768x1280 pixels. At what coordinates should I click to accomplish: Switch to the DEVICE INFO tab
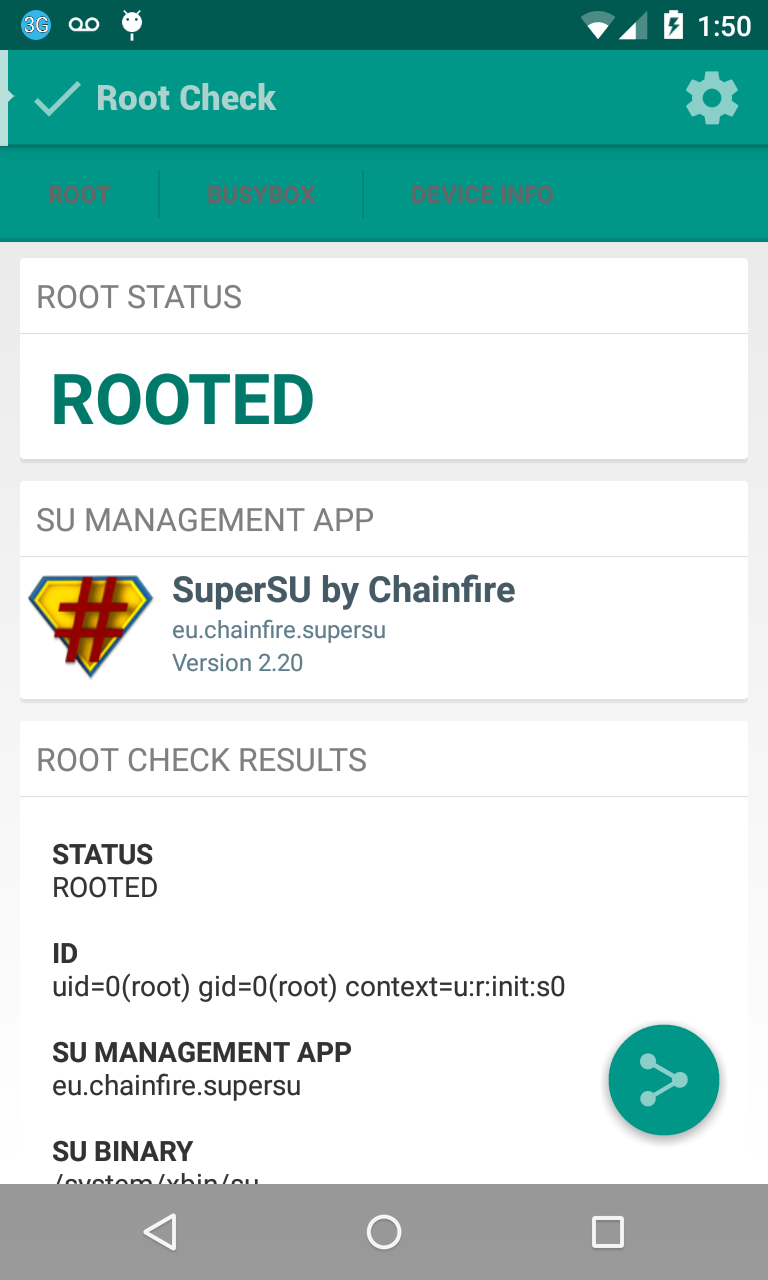(x=481, y=194)
